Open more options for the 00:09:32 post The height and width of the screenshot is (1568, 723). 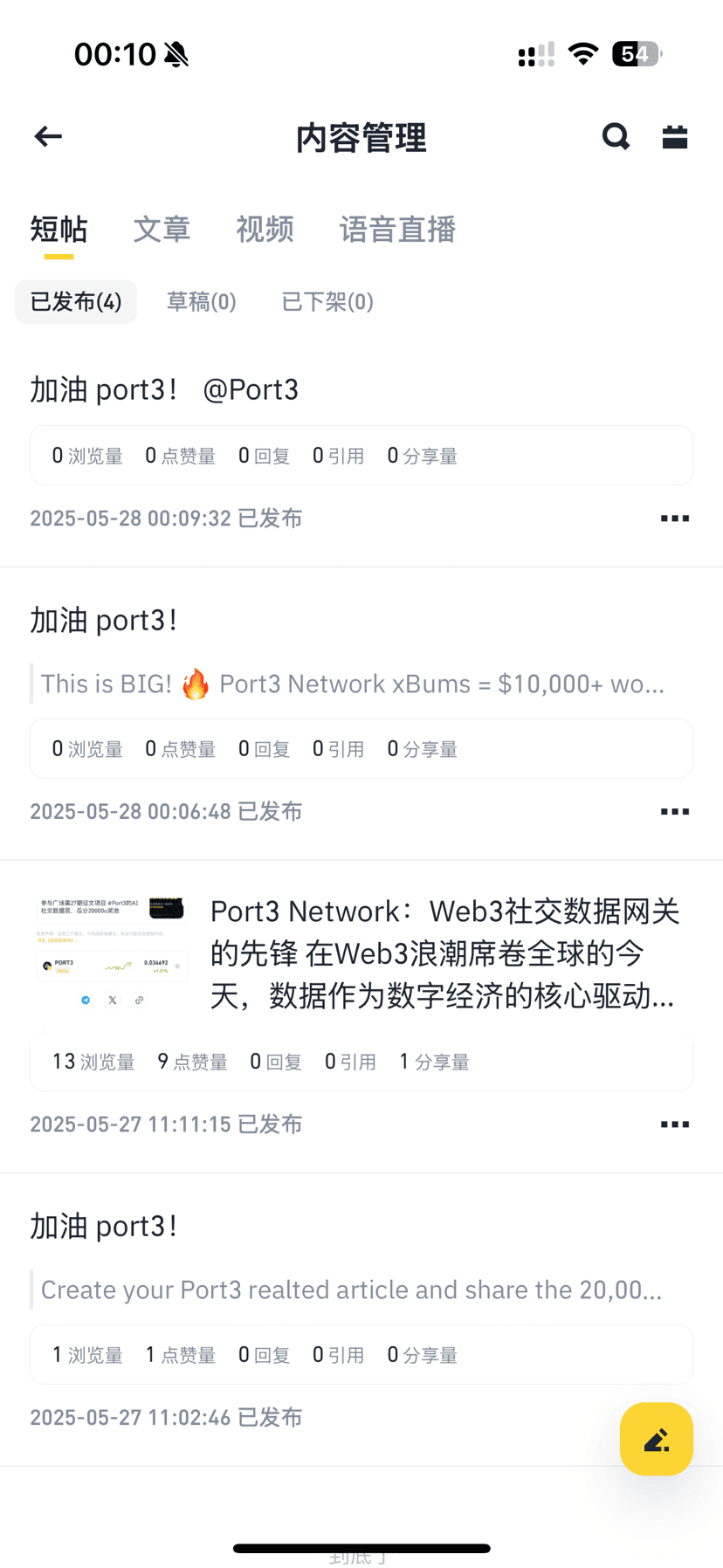674,519
